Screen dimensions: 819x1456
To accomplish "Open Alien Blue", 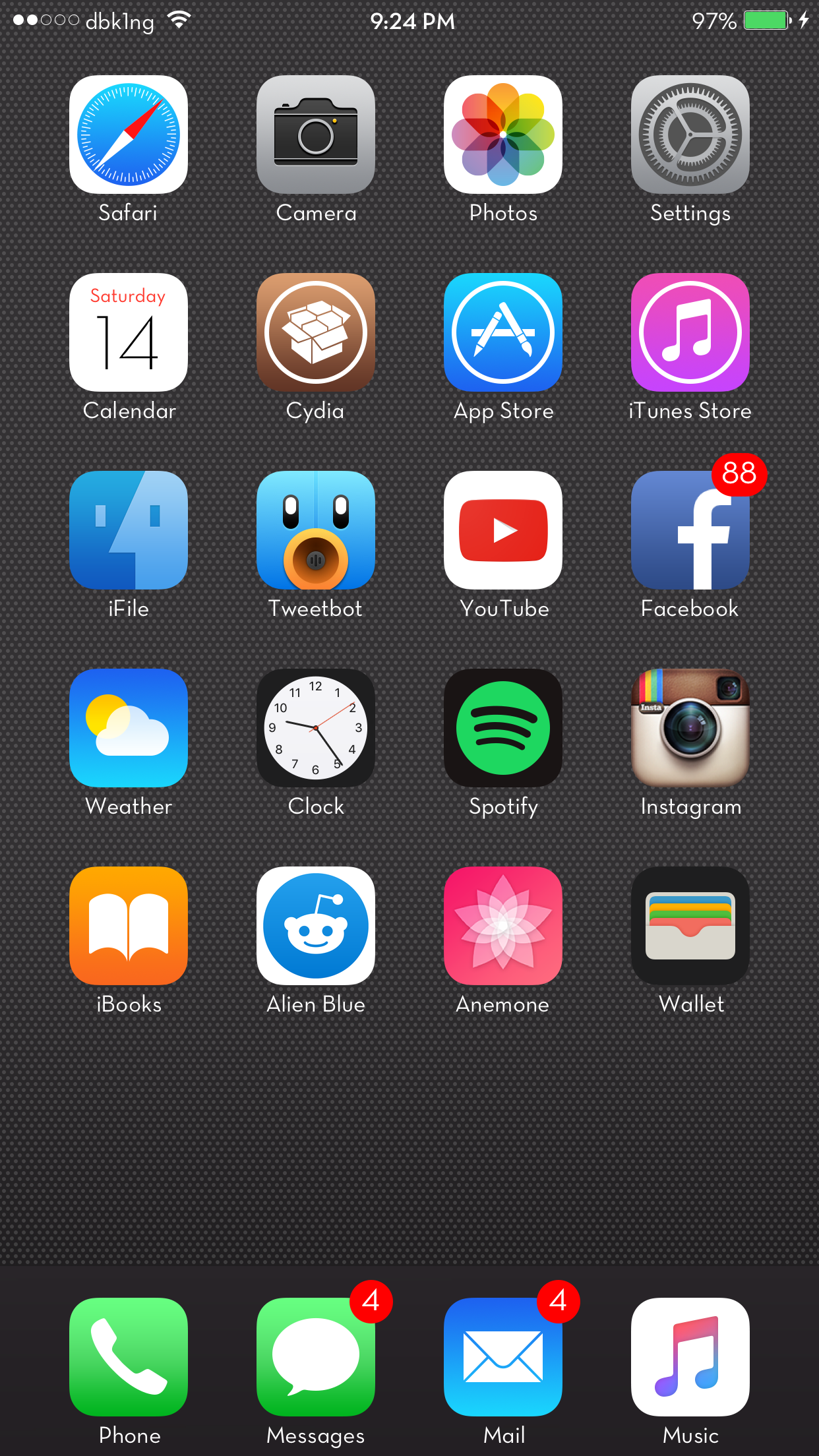I will tap(316, 926).
